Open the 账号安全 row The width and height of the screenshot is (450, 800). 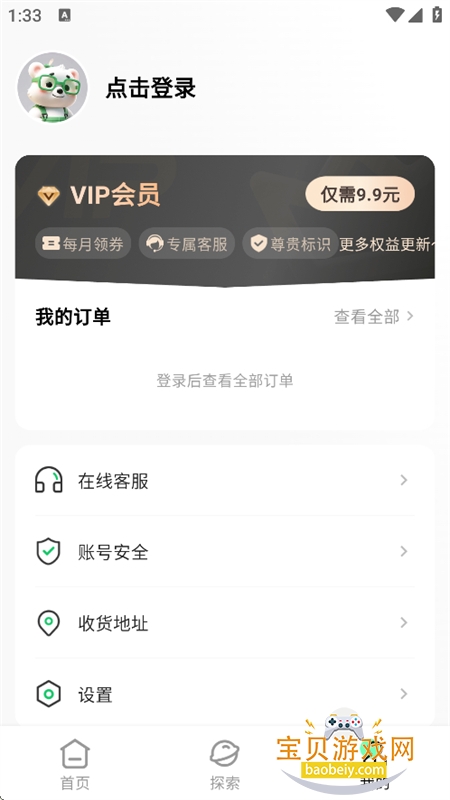pos(224,552)
